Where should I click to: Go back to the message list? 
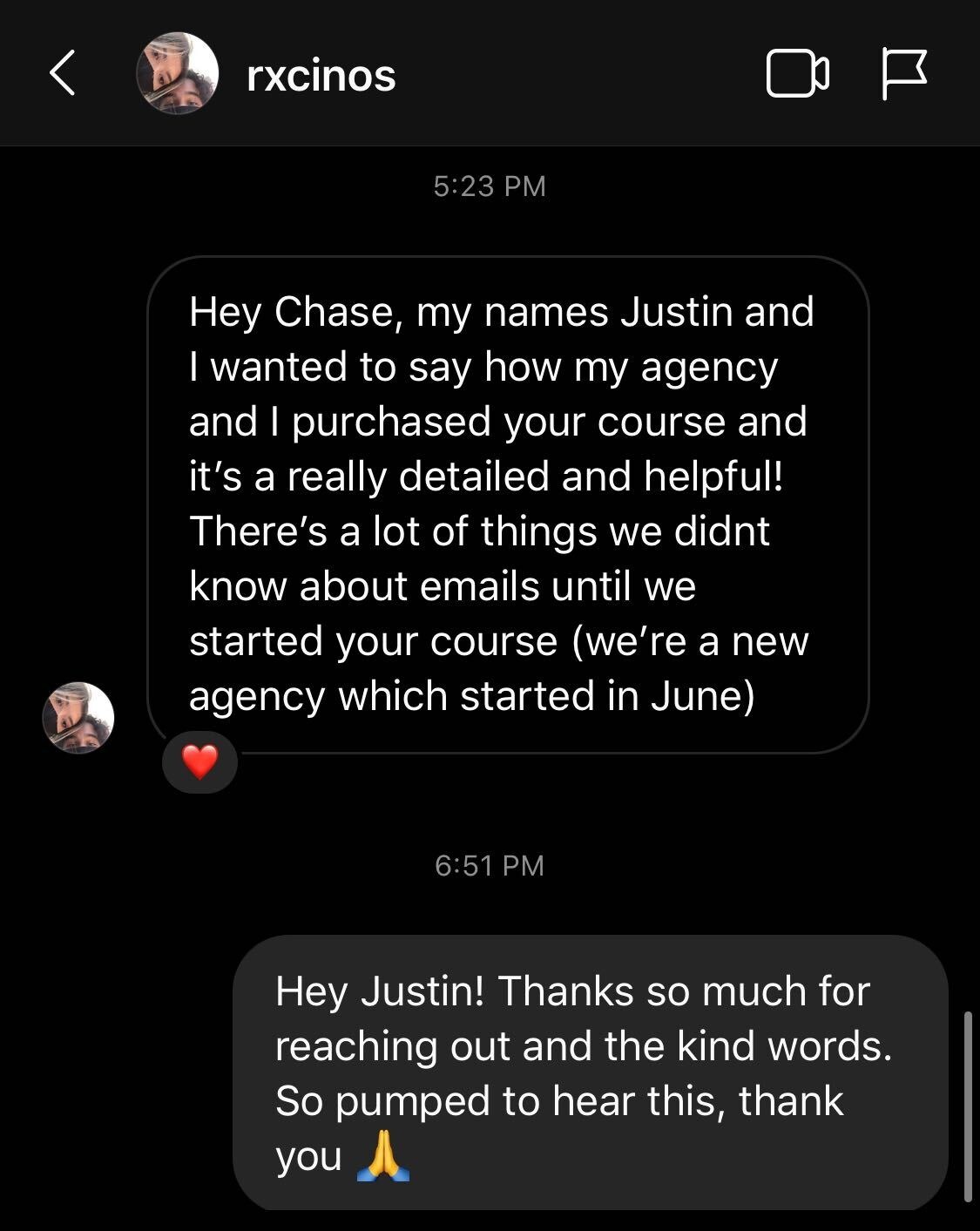(62, 73)
